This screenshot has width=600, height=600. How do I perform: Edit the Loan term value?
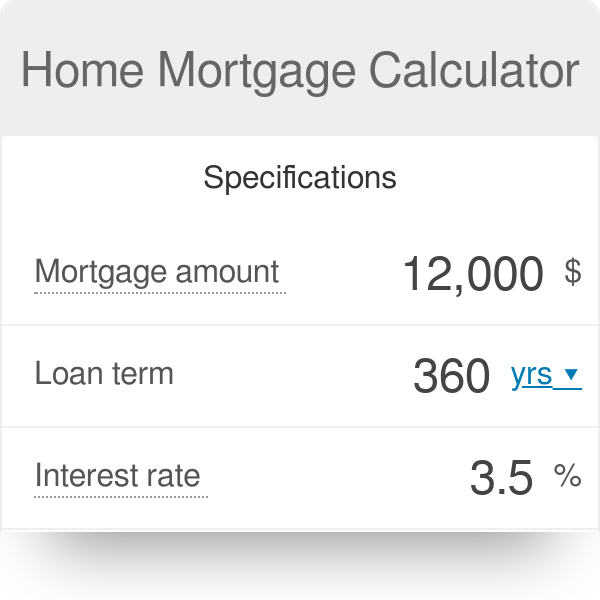451,376
